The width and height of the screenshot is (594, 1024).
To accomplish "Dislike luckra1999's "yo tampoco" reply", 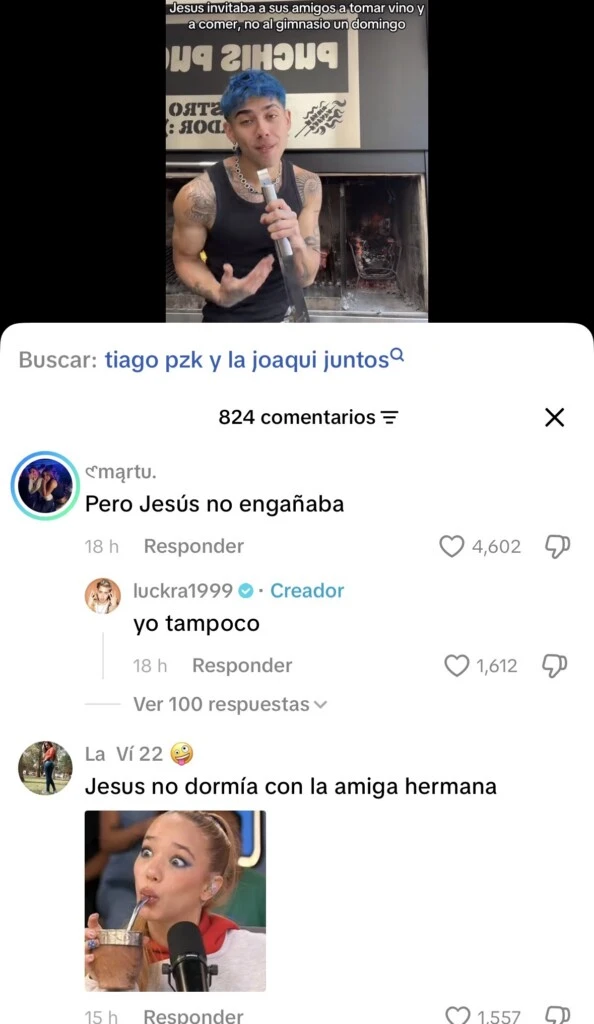I will coord(555,665).
